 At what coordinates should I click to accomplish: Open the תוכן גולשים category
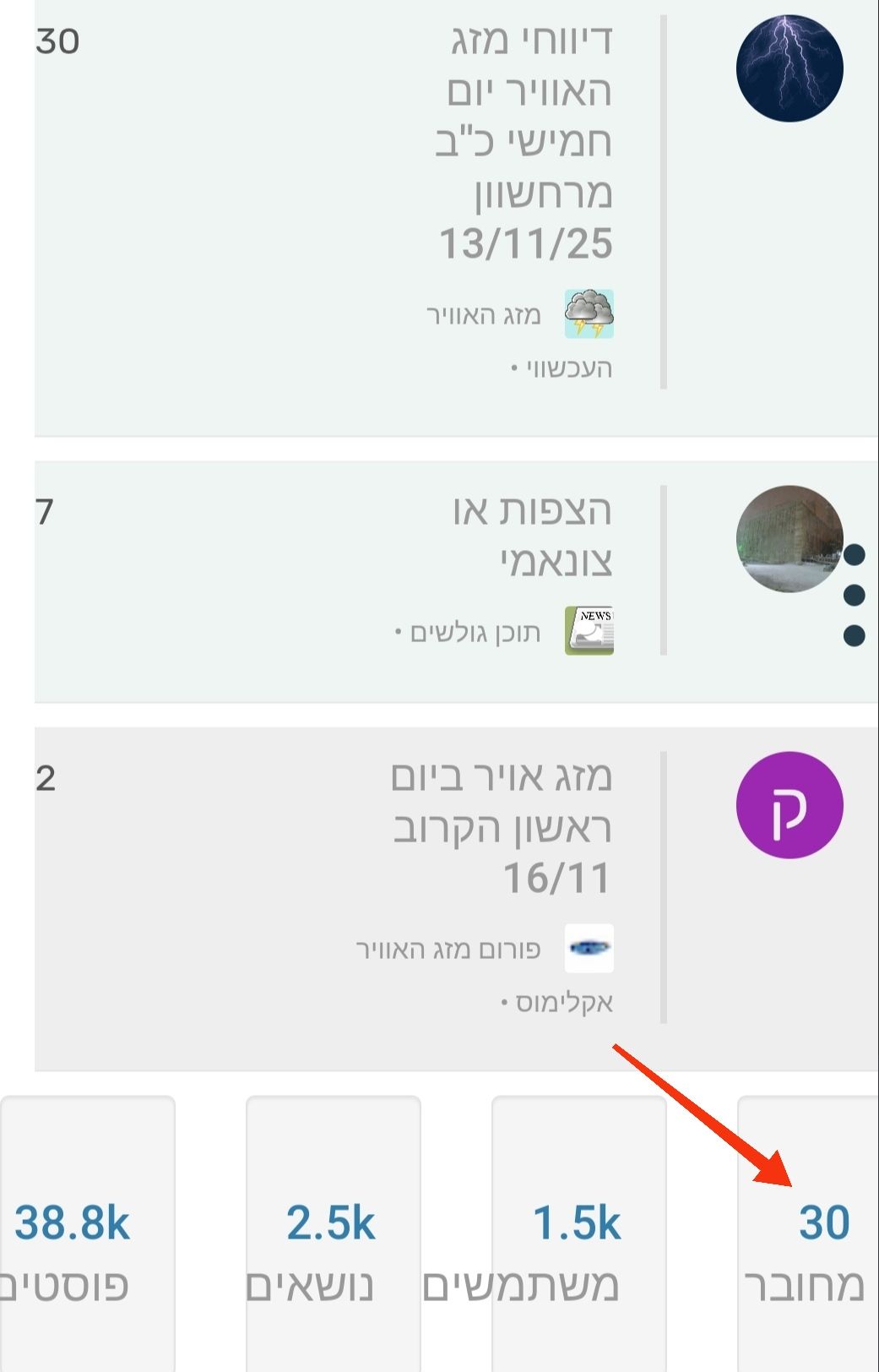point(475,633)
